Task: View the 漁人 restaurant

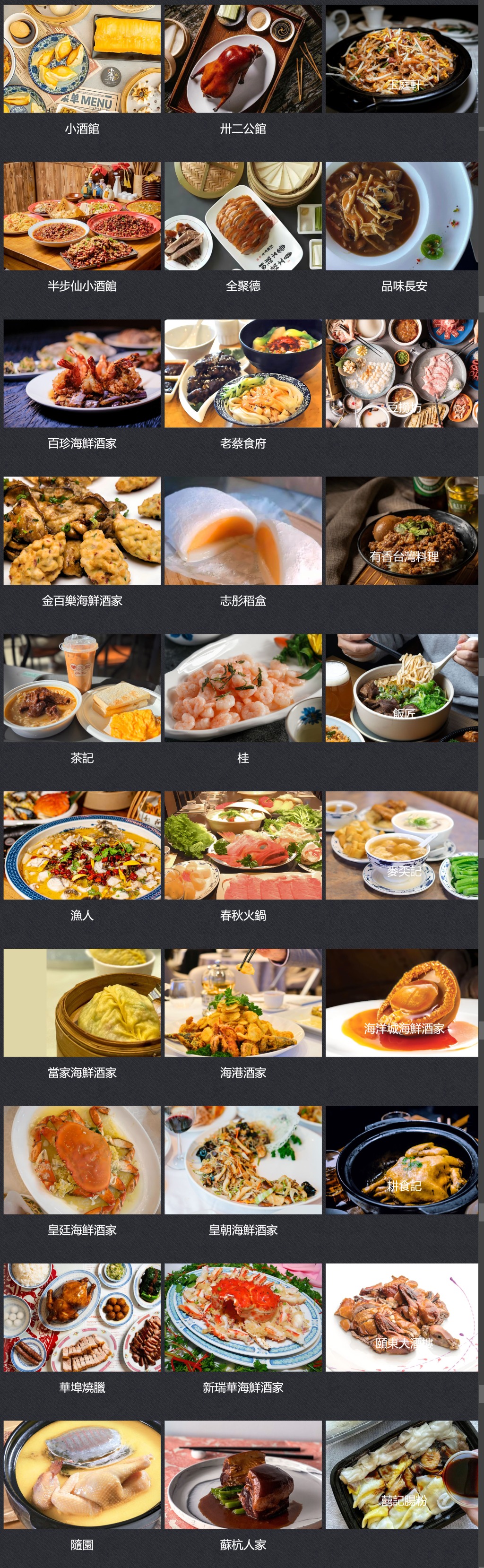Action: (x=82, y=846)
